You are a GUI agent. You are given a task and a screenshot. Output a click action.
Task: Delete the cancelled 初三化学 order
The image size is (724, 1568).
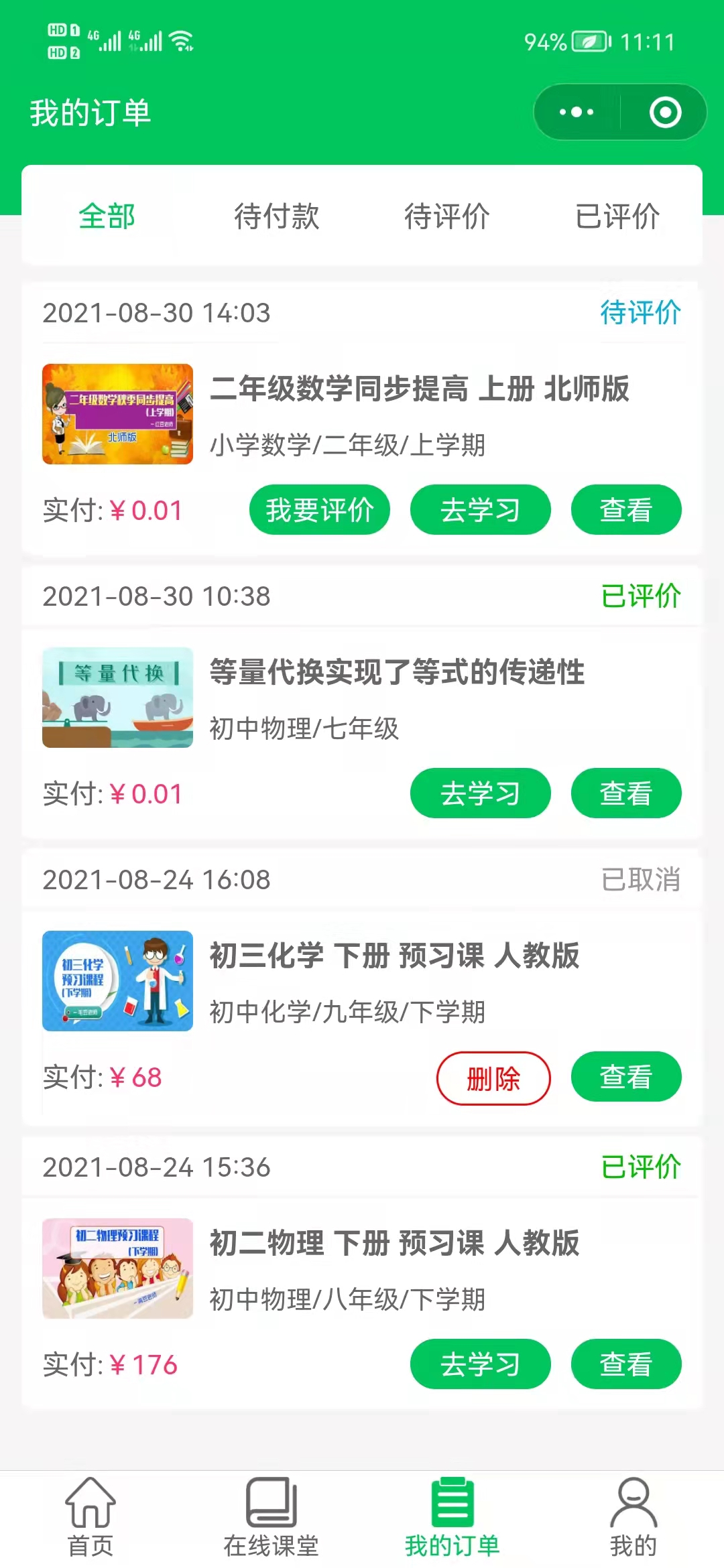(493, 1078)
